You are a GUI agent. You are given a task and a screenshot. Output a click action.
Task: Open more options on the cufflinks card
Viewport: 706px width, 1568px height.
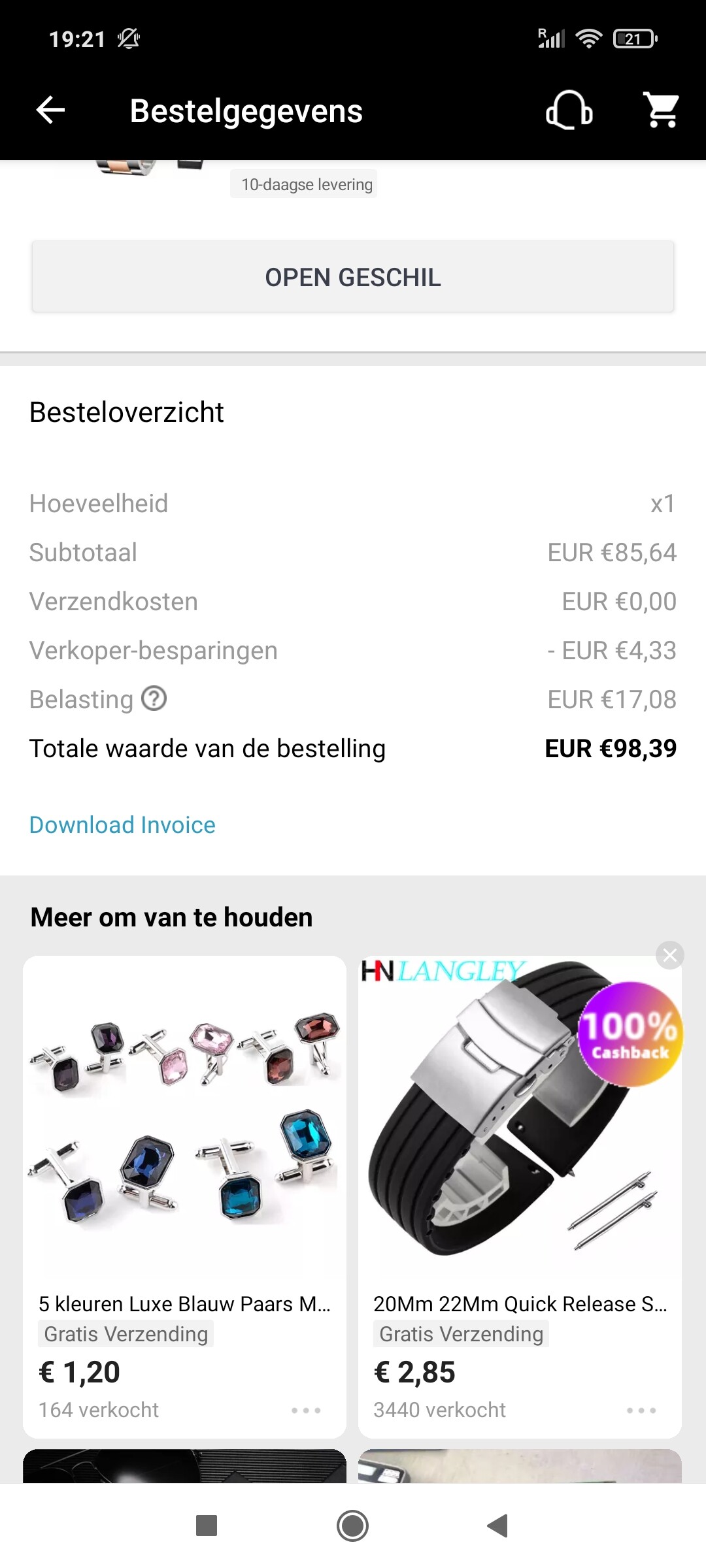pos(306,1411)
